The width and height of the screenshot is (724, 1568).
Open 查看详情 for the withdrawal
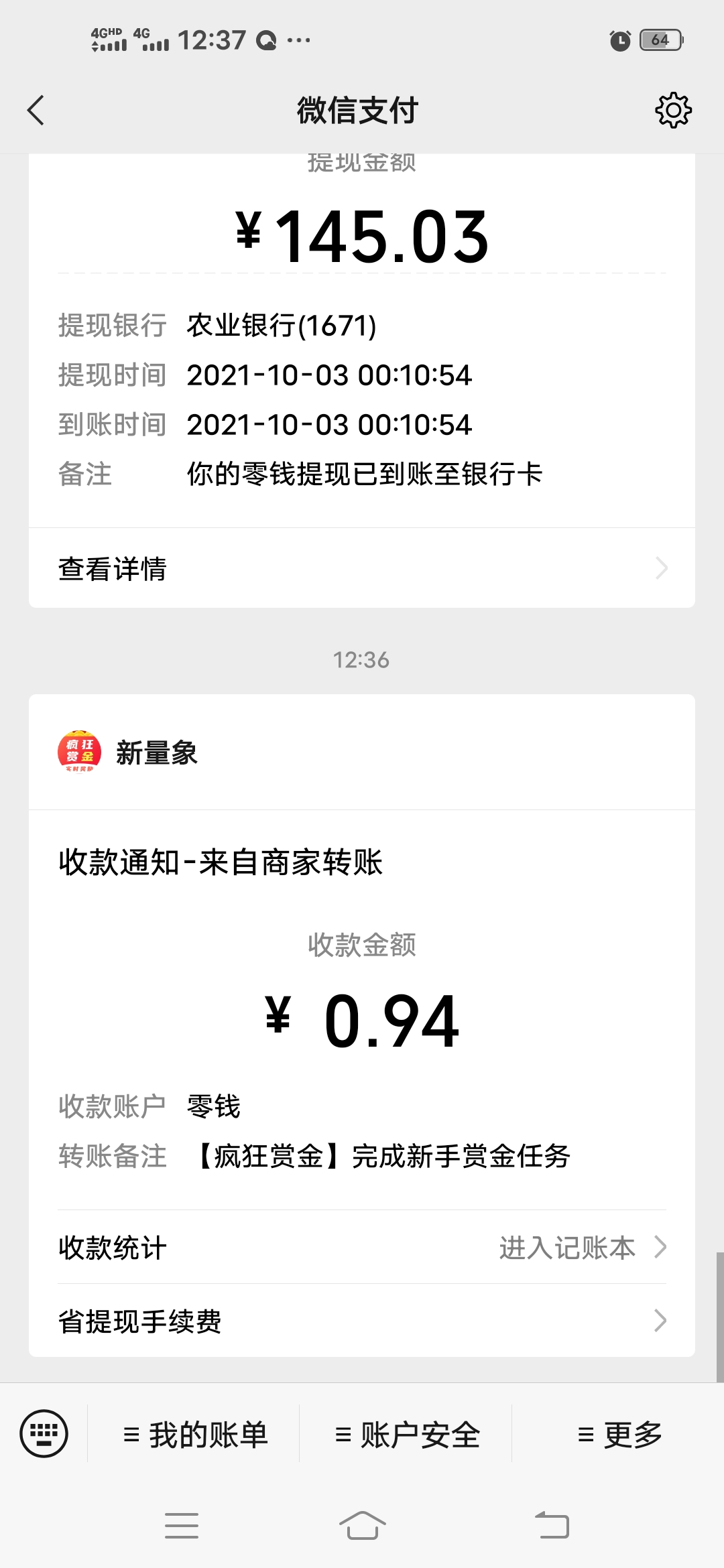pos(362,568)
